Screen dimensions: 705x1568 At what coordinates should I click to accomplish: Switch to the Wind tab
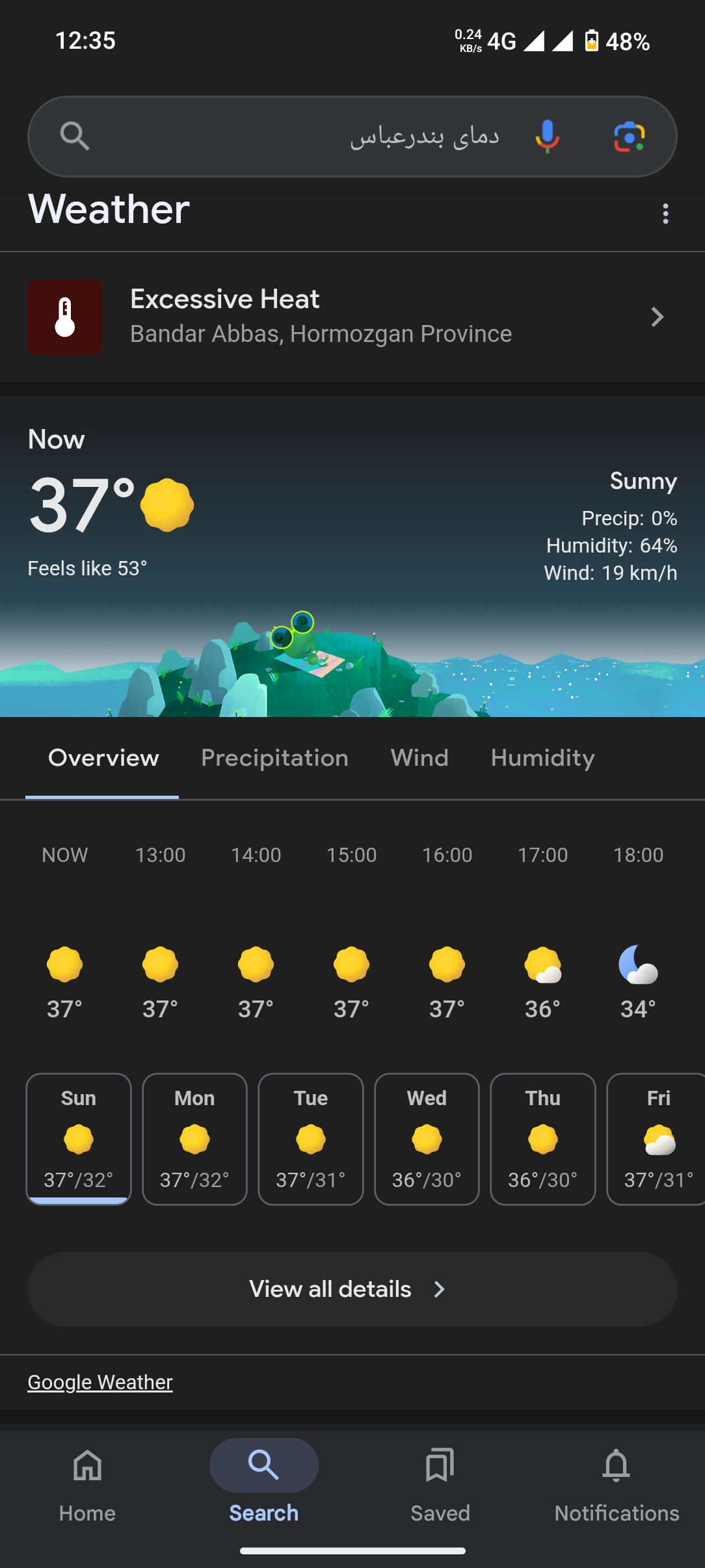coord(419,758)
